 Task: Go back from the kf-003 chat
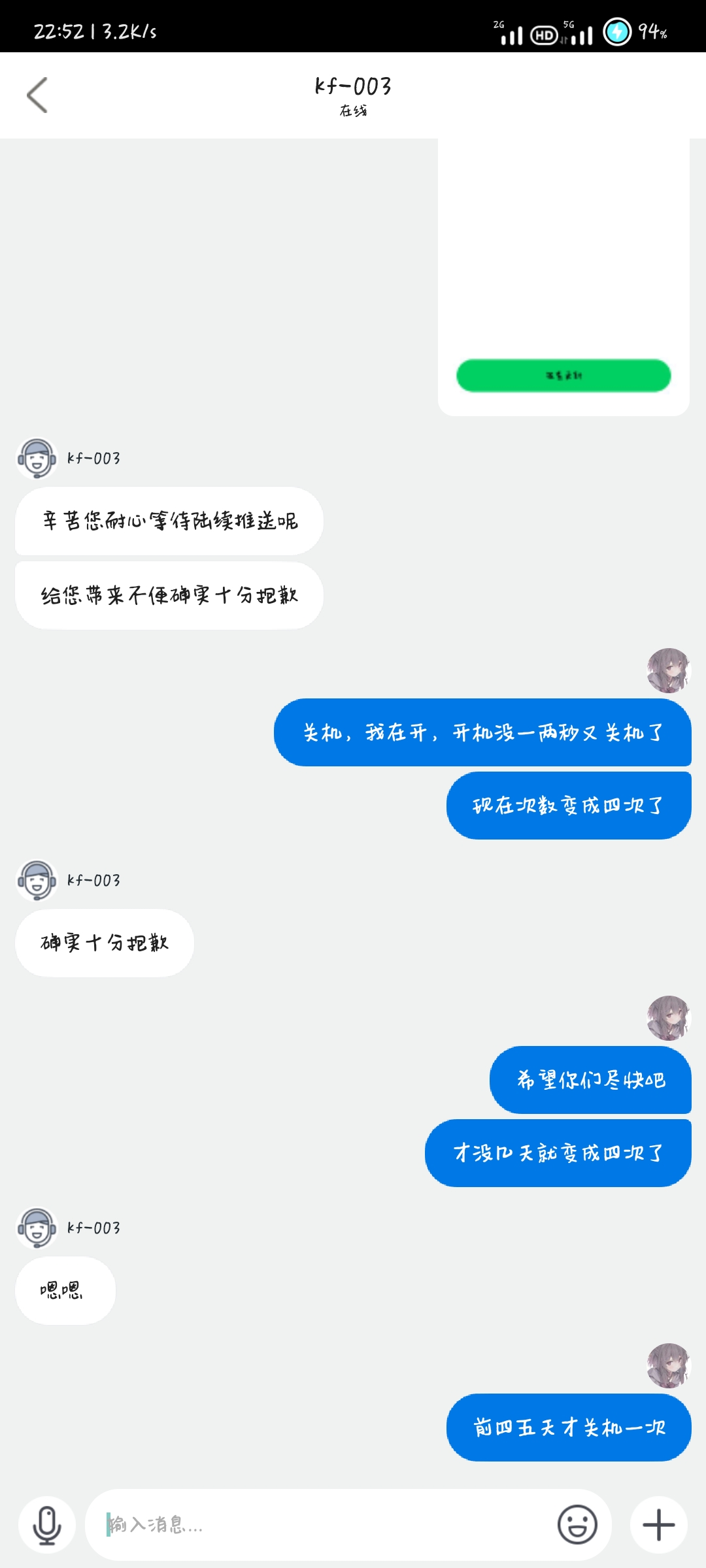[37, 95]
